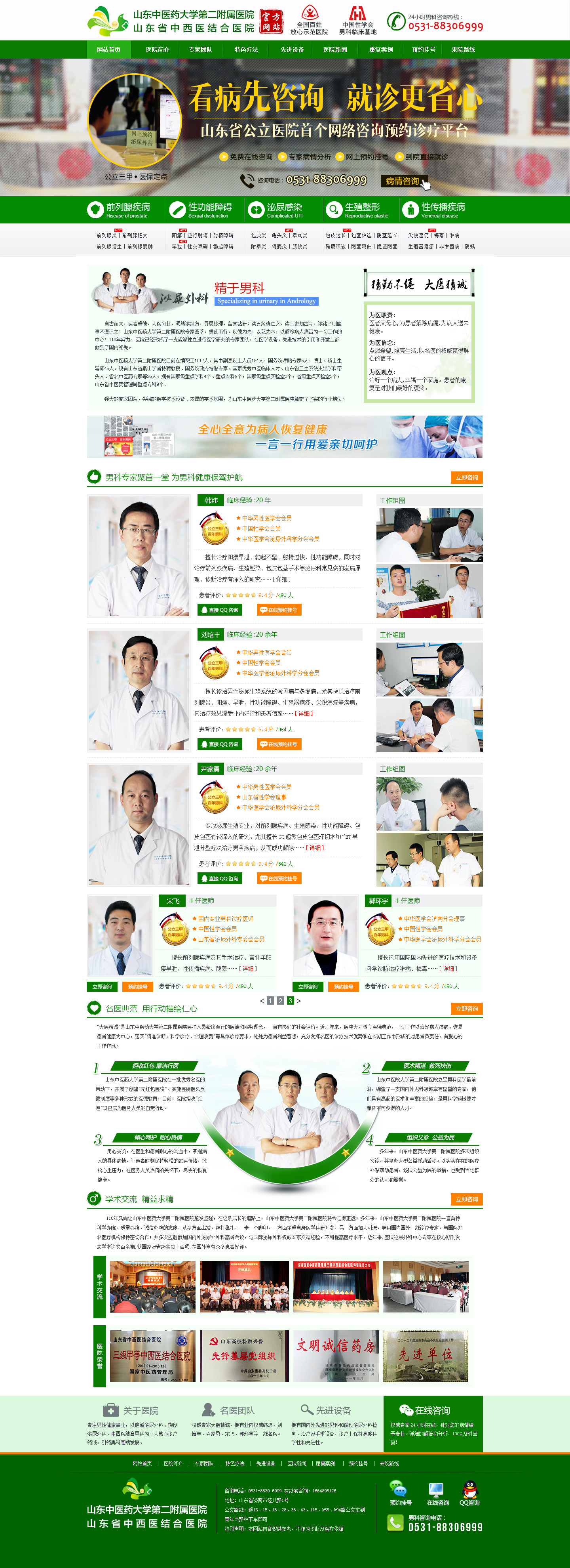570x1568 pixels.
Task: Tap 立即咨询 beside 学术交流 精益求精
Action: (467, 1198)
